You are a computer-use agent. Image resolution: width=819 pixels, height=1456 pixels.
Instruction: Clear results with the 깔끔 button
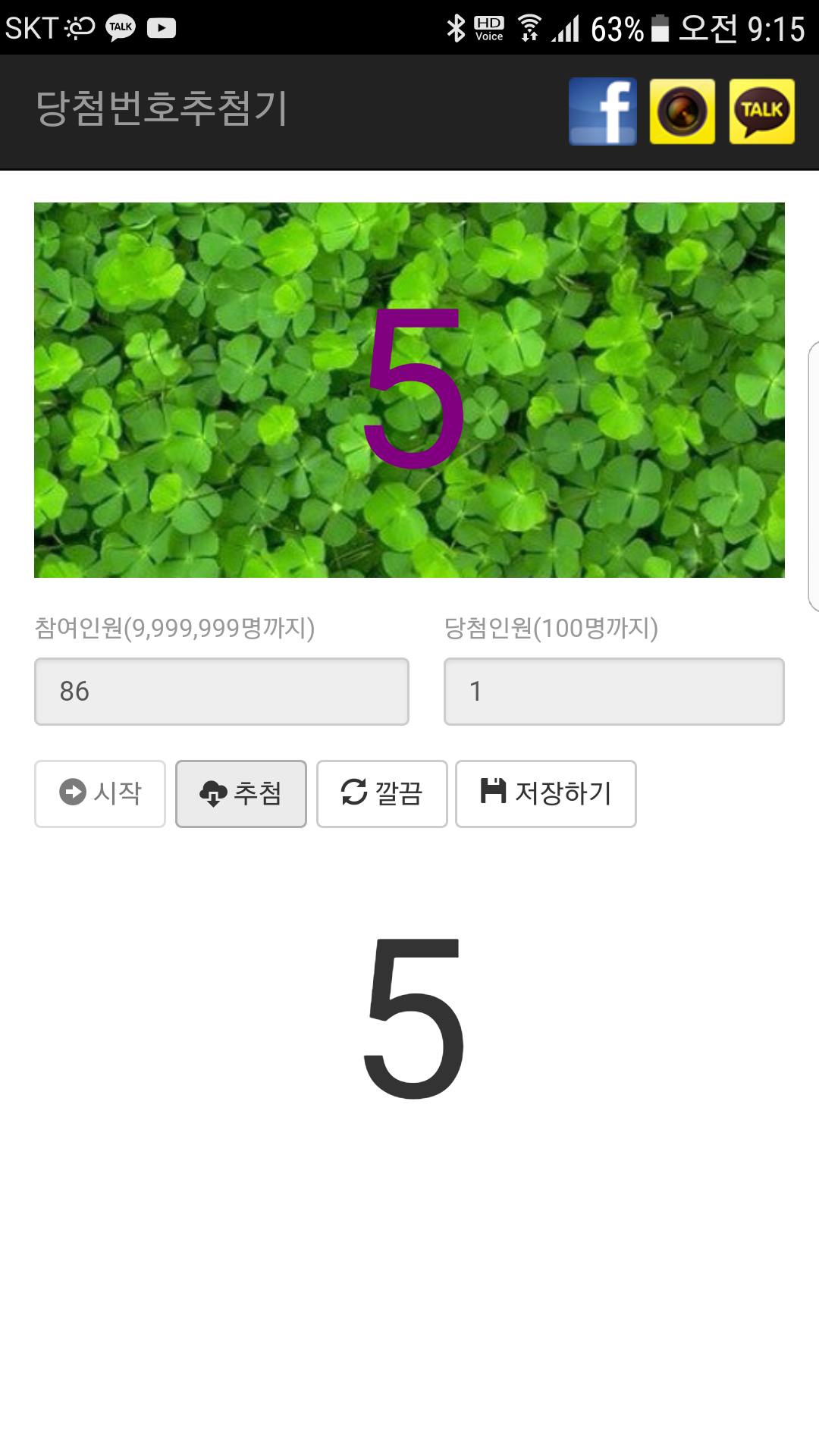(x=381, y=793)
